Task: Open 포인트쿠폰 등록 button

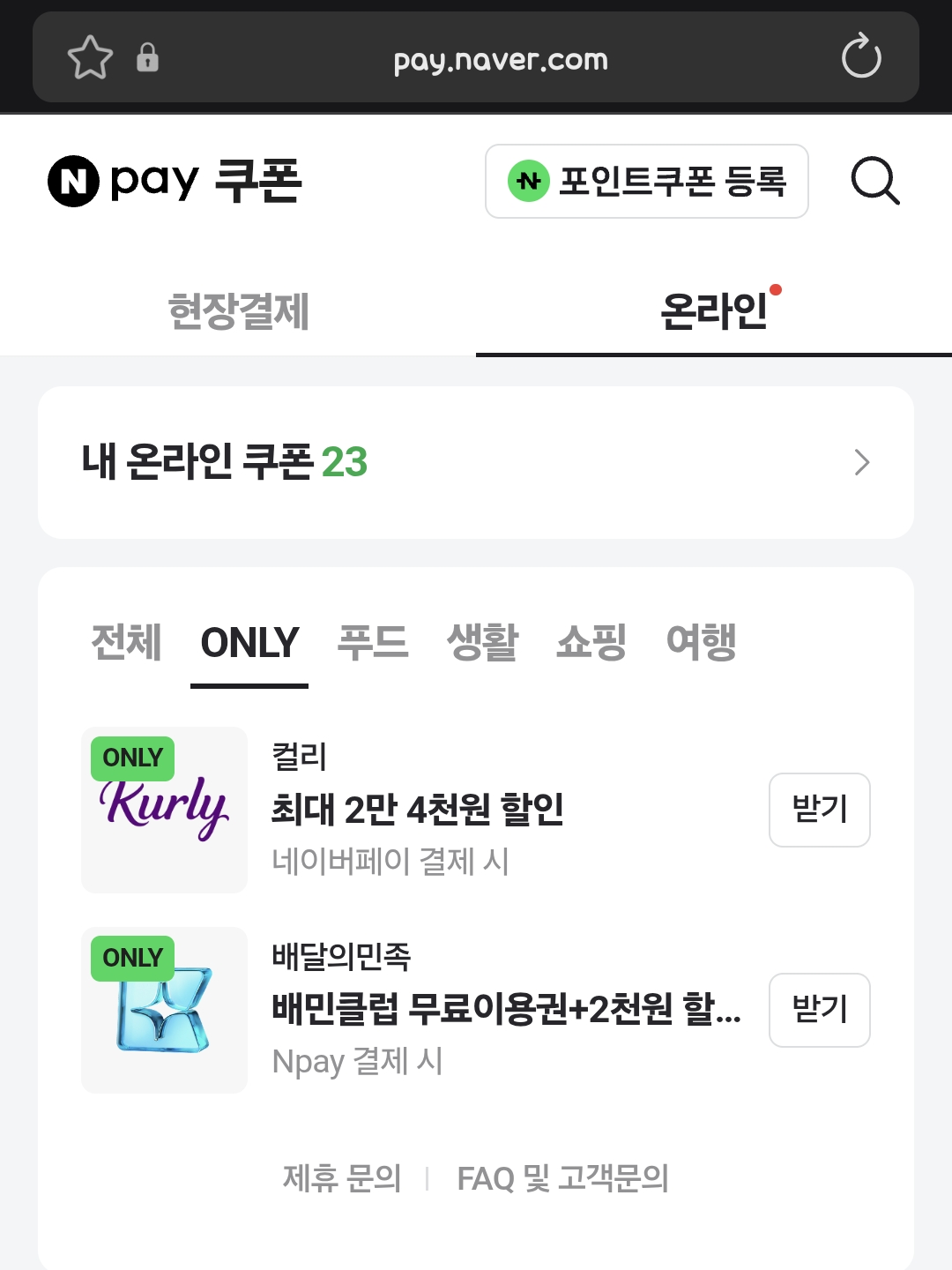Action: coord(647,181)
